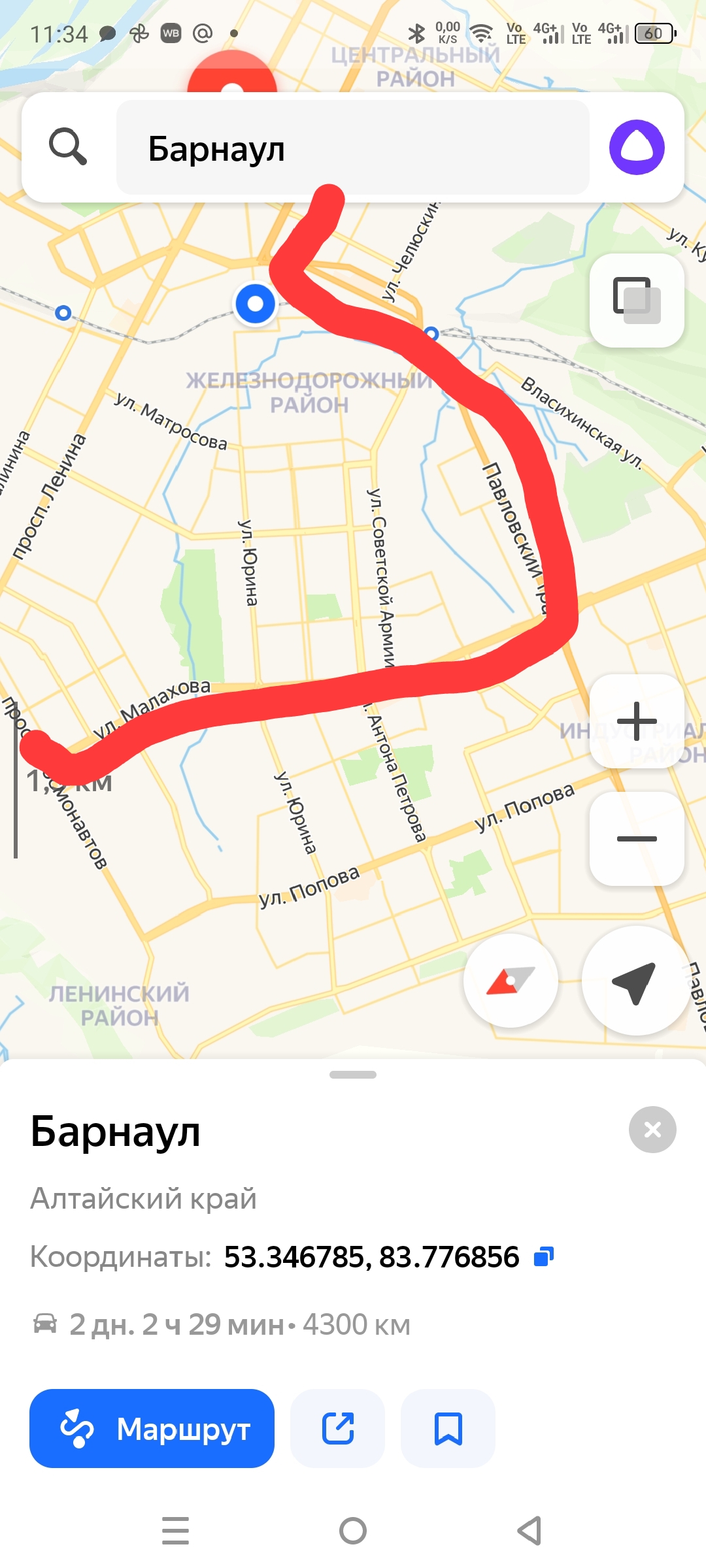This screenshot has height=1568, width=706.
Task: Build a route with Маршрут
Action: (x=152, y=1429)
